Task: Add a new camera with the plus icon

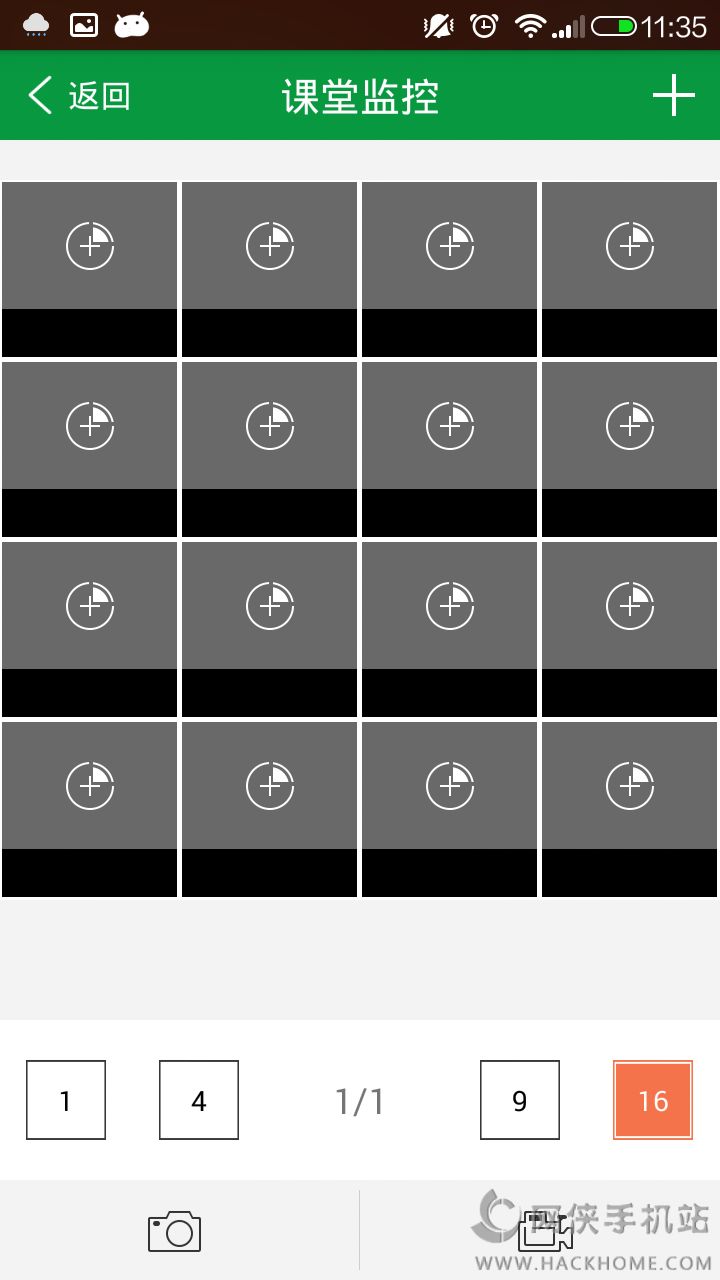Action: (673, 96)
